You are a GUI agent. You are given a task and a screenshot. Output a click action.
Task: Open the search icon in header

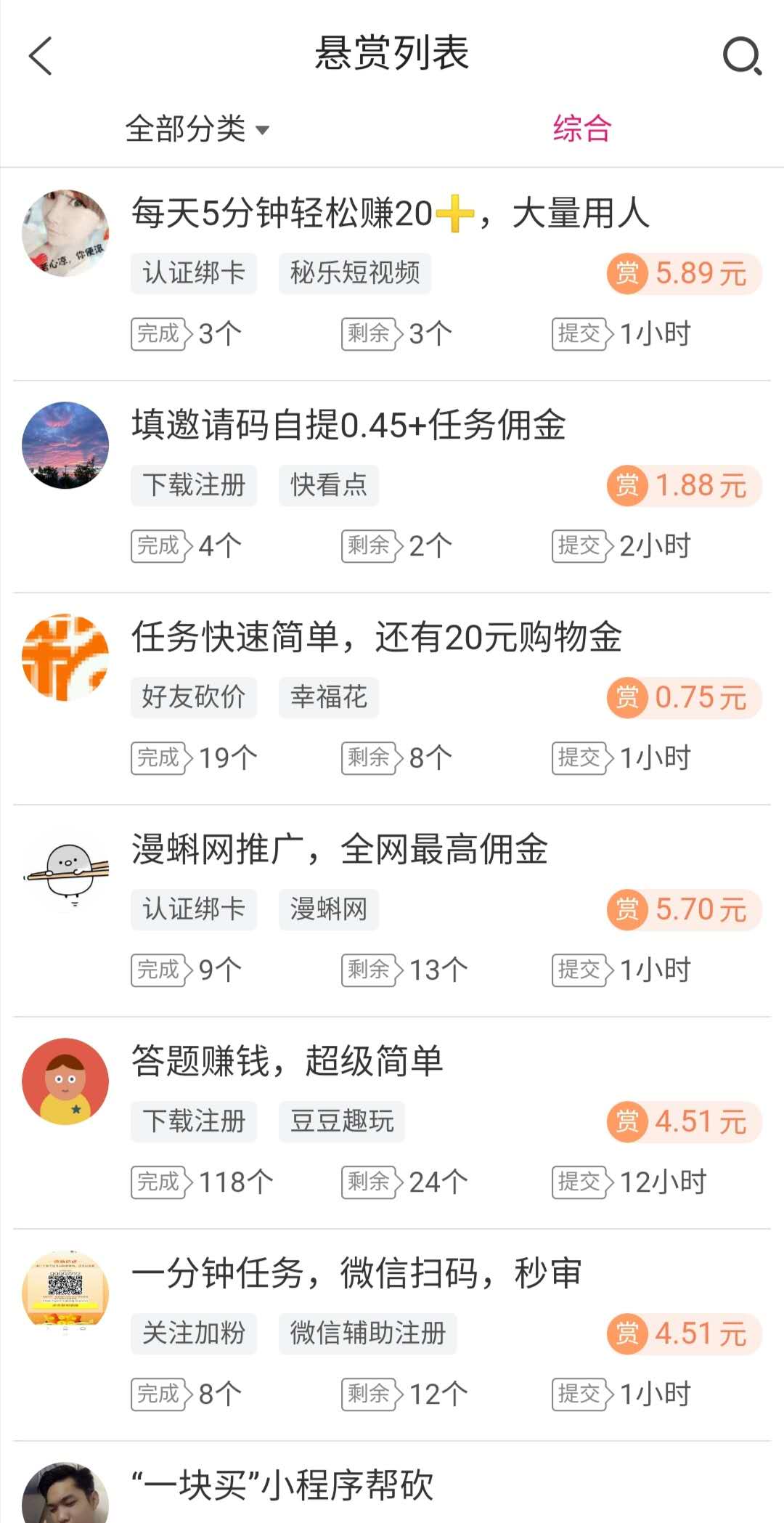[x=742, y=56]
